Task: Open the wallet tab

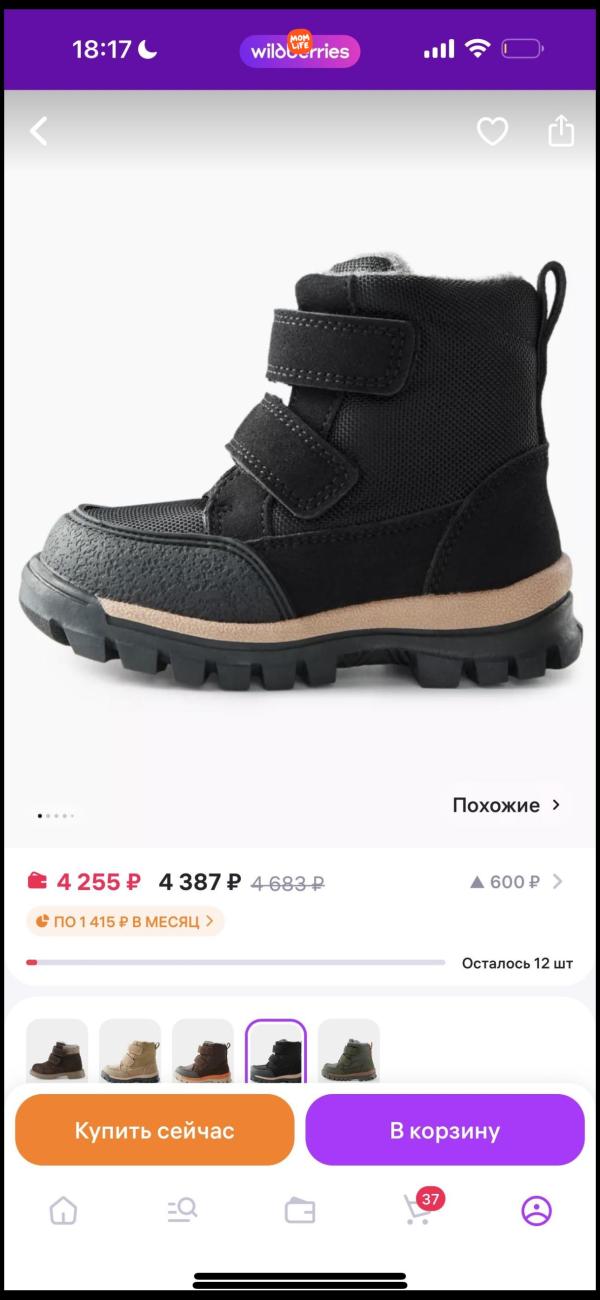Action: (x=300, y=1211)
